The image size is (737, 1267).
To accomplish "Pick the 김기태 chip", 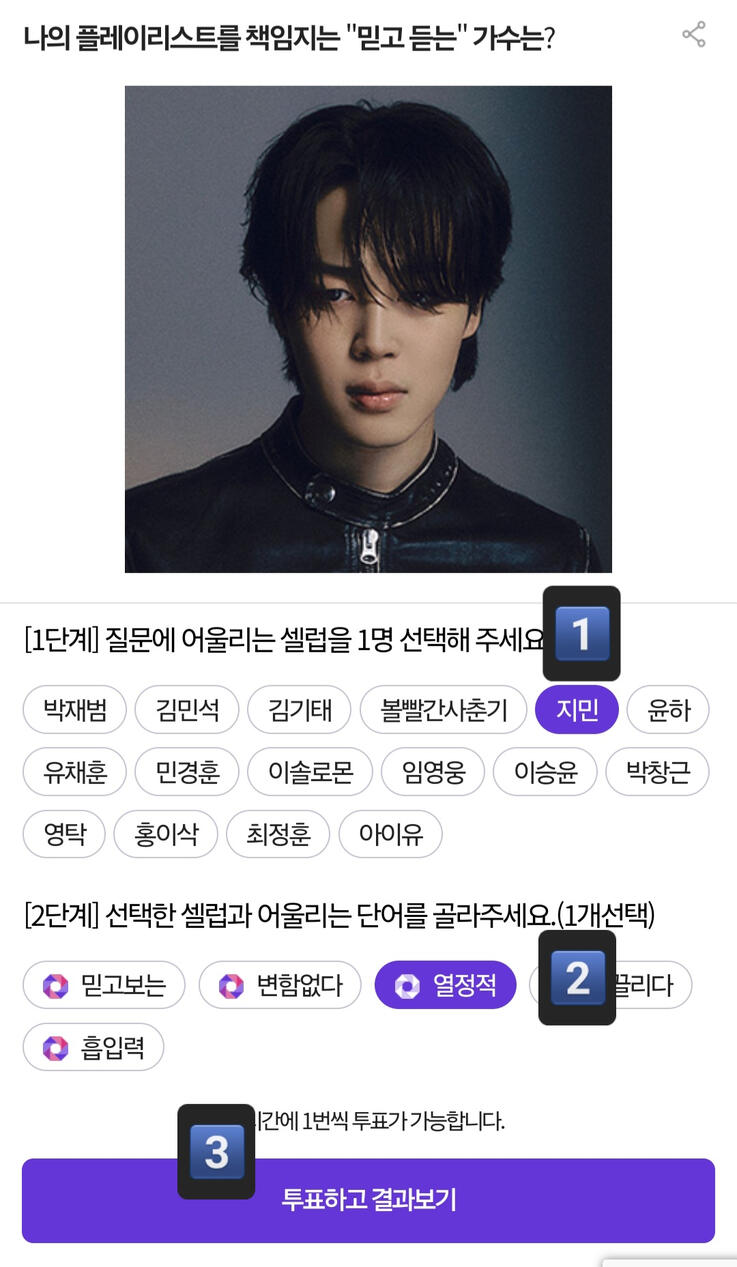I will [x=299, y=710].
